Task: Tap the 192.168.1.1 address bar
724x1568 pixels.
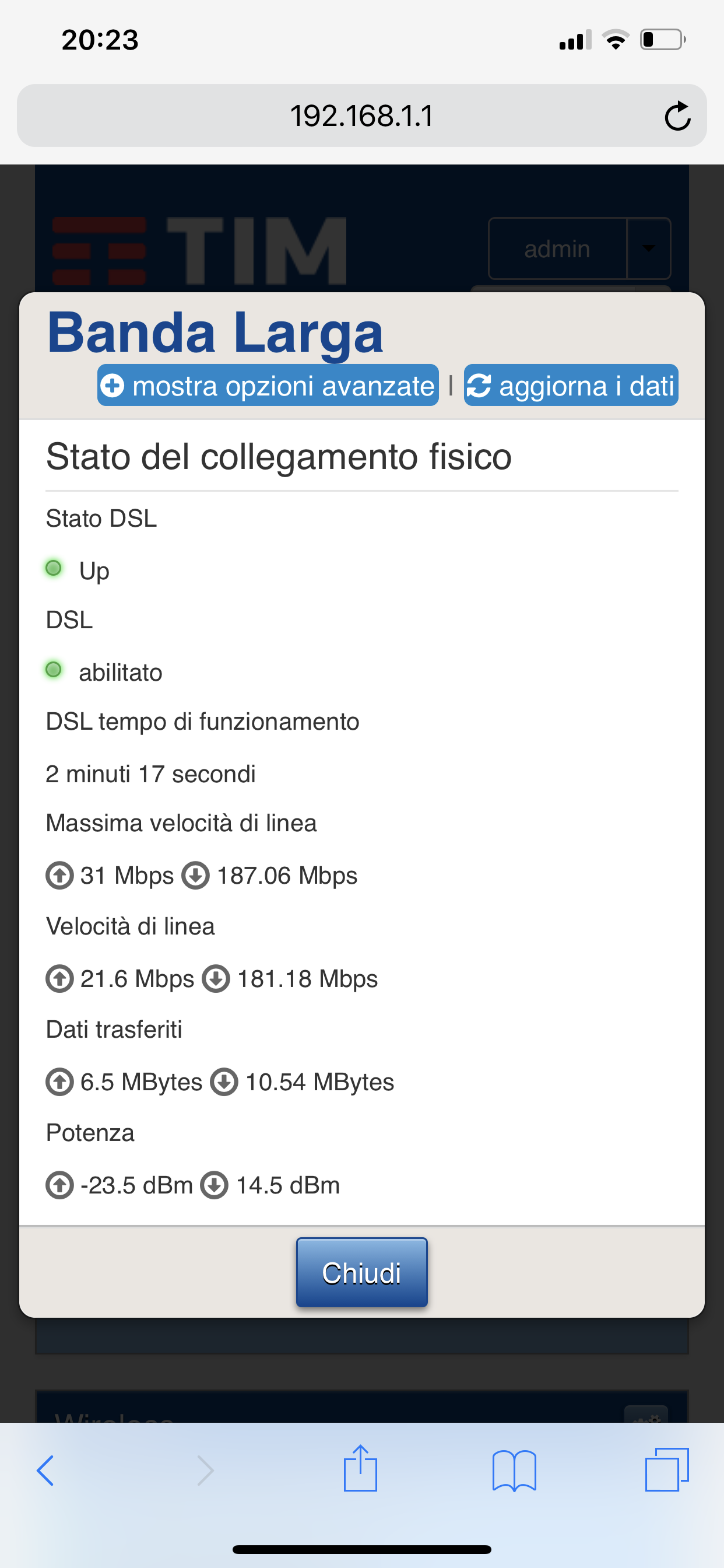Action: pyautogui.click(x=361, y=116)
